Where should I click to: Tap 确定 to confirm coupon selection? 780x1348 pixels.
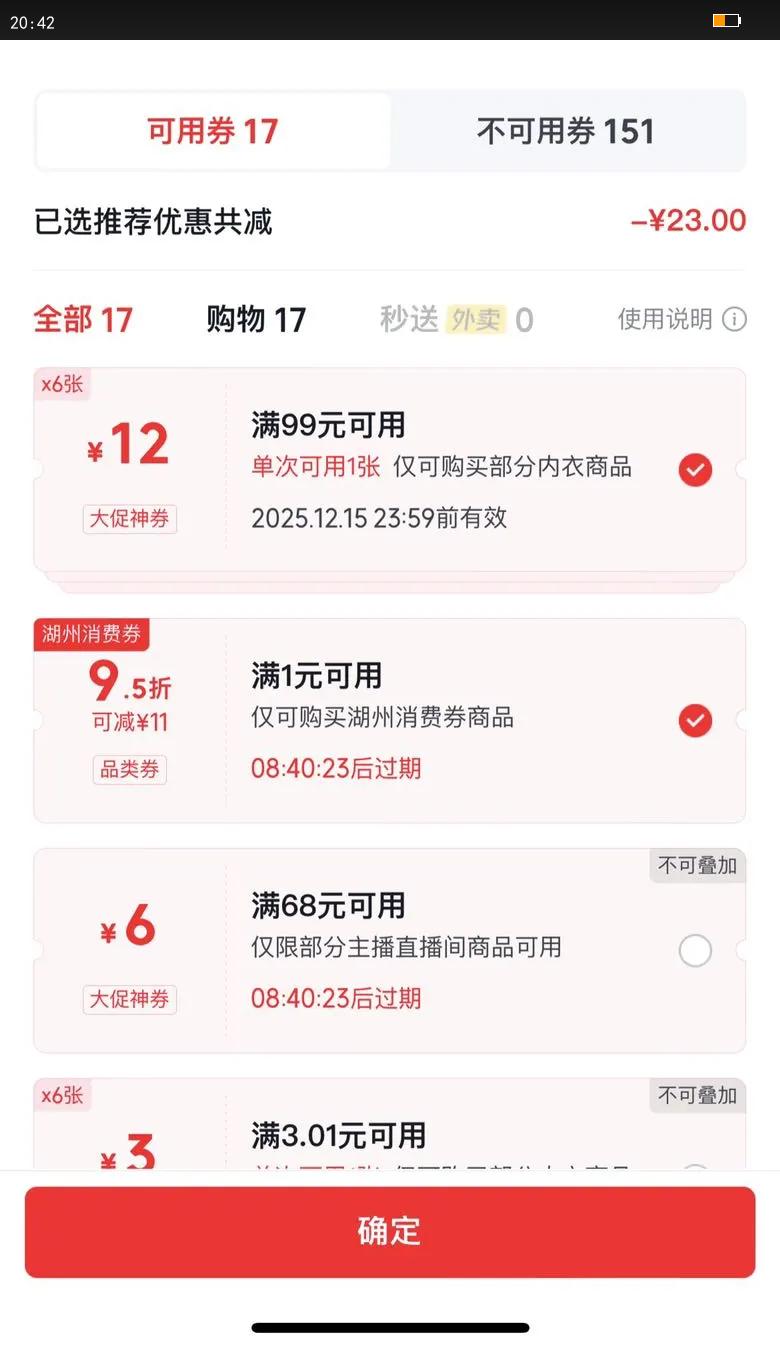tap(390, 1231)
